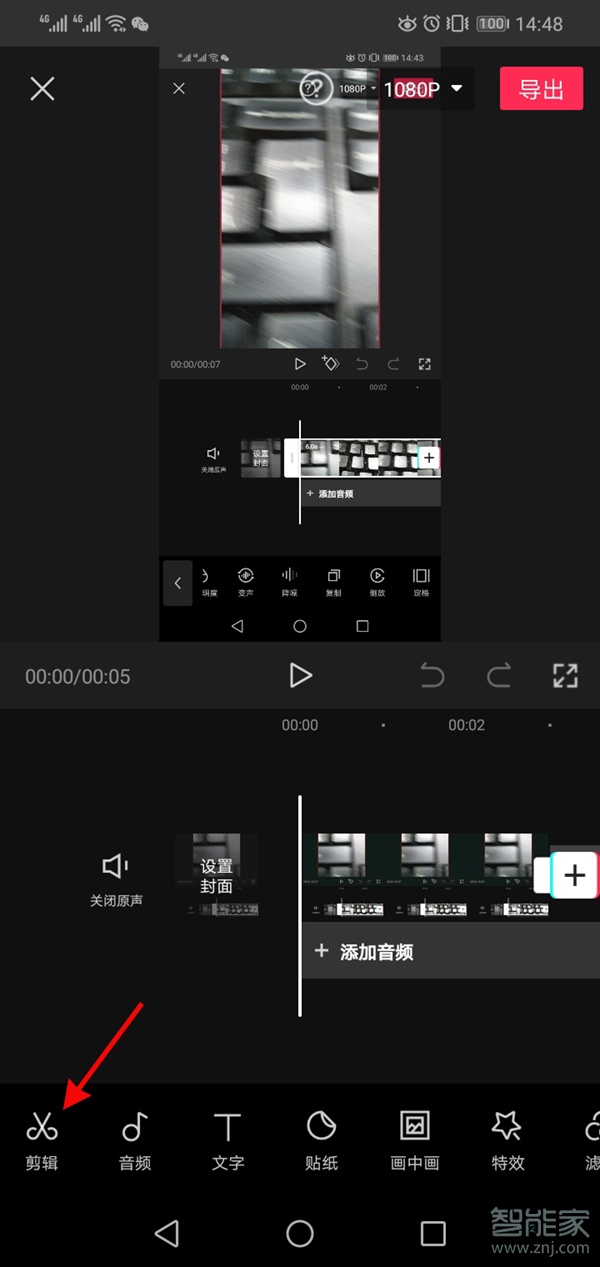Undo the last edit
This screenshot has width=600, height=1267.
pos(432,677)
